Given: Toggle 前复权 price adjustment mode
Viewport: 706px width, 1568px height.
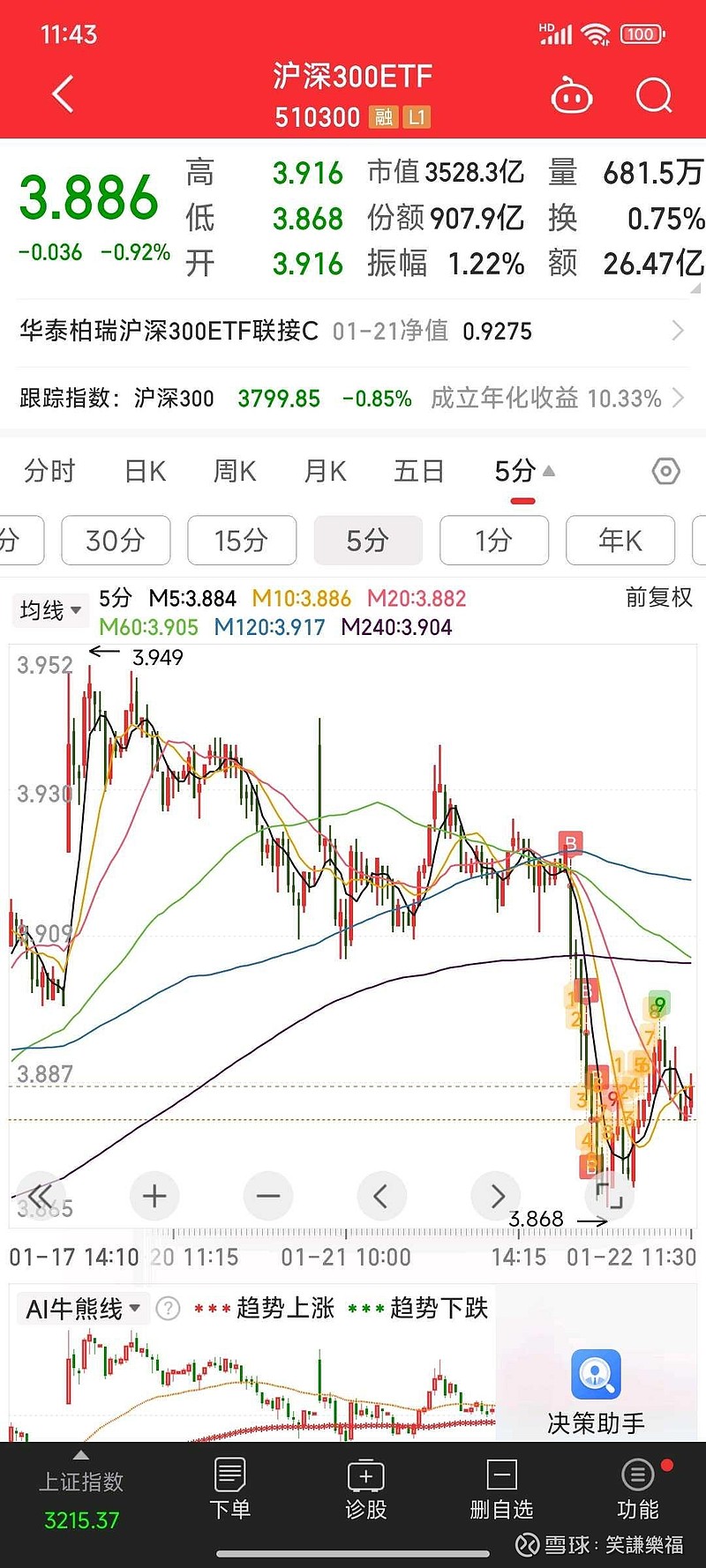Looking at the screenshot, I should (657, 598).
